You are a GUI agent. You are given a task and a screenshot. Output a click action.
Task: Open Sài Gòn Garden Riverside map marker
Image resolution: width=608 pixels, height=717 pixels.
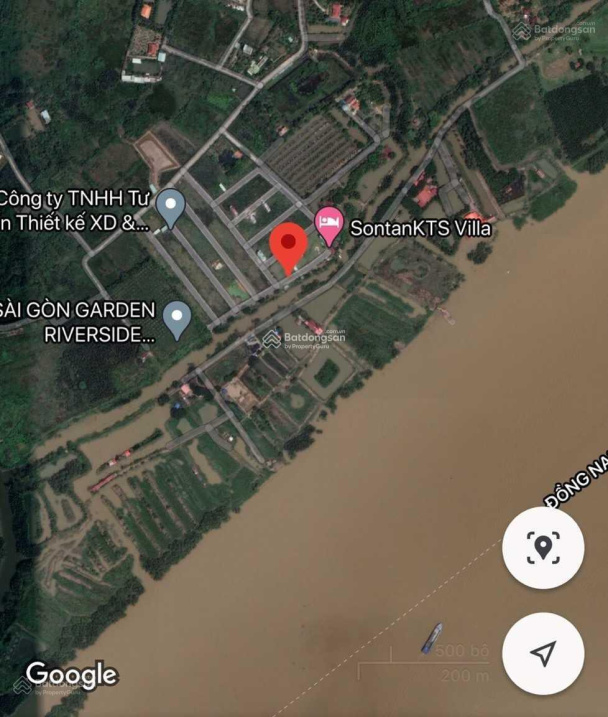pos(177,319)
